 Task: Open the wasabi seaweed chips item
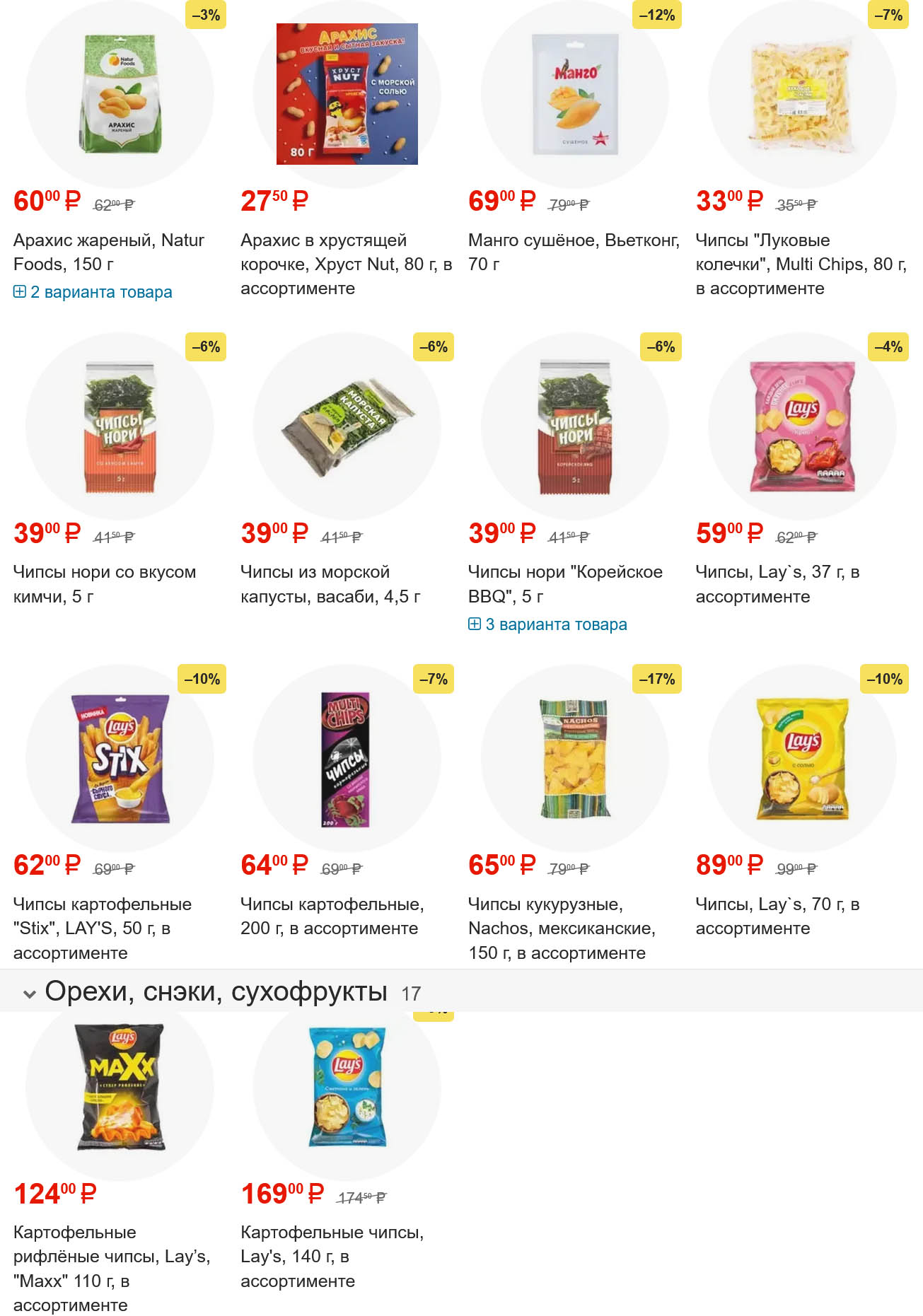point(330,583)
